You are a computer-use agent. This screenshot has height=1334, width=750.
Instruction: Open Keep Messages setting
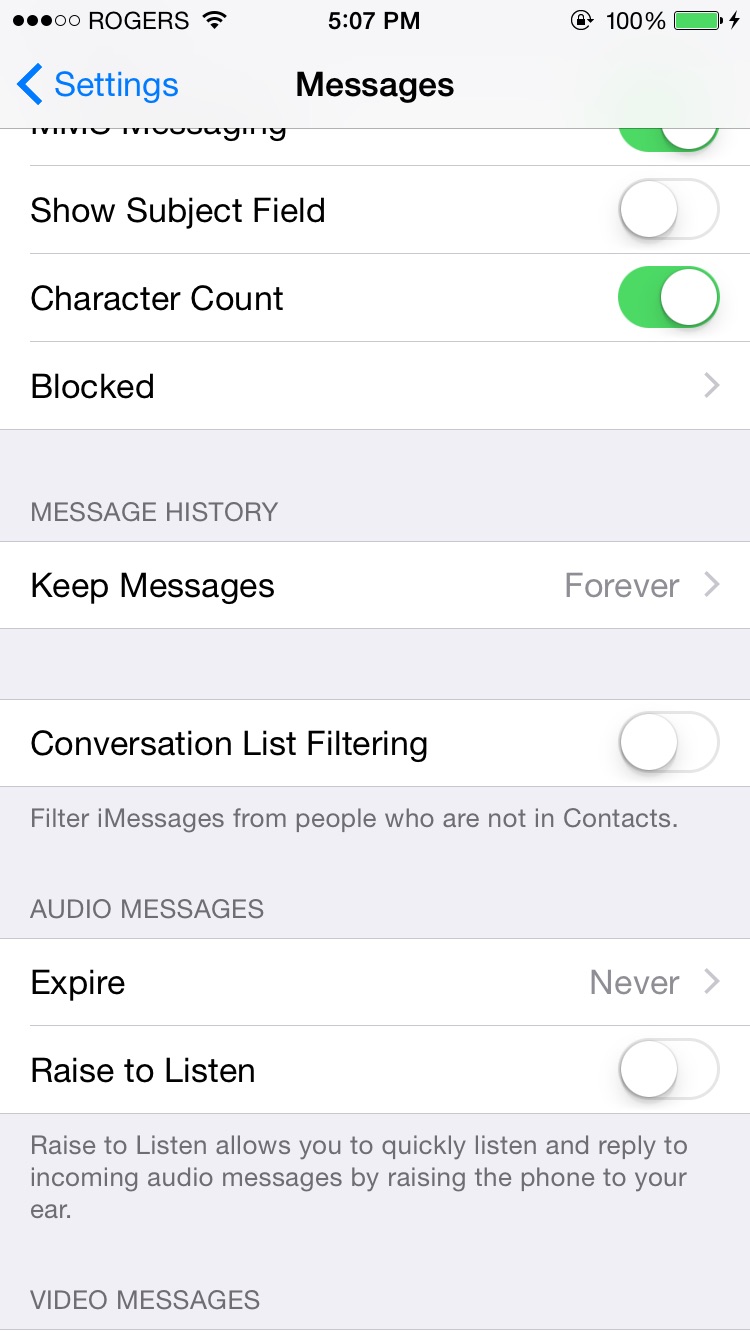[x=375, y=585]
